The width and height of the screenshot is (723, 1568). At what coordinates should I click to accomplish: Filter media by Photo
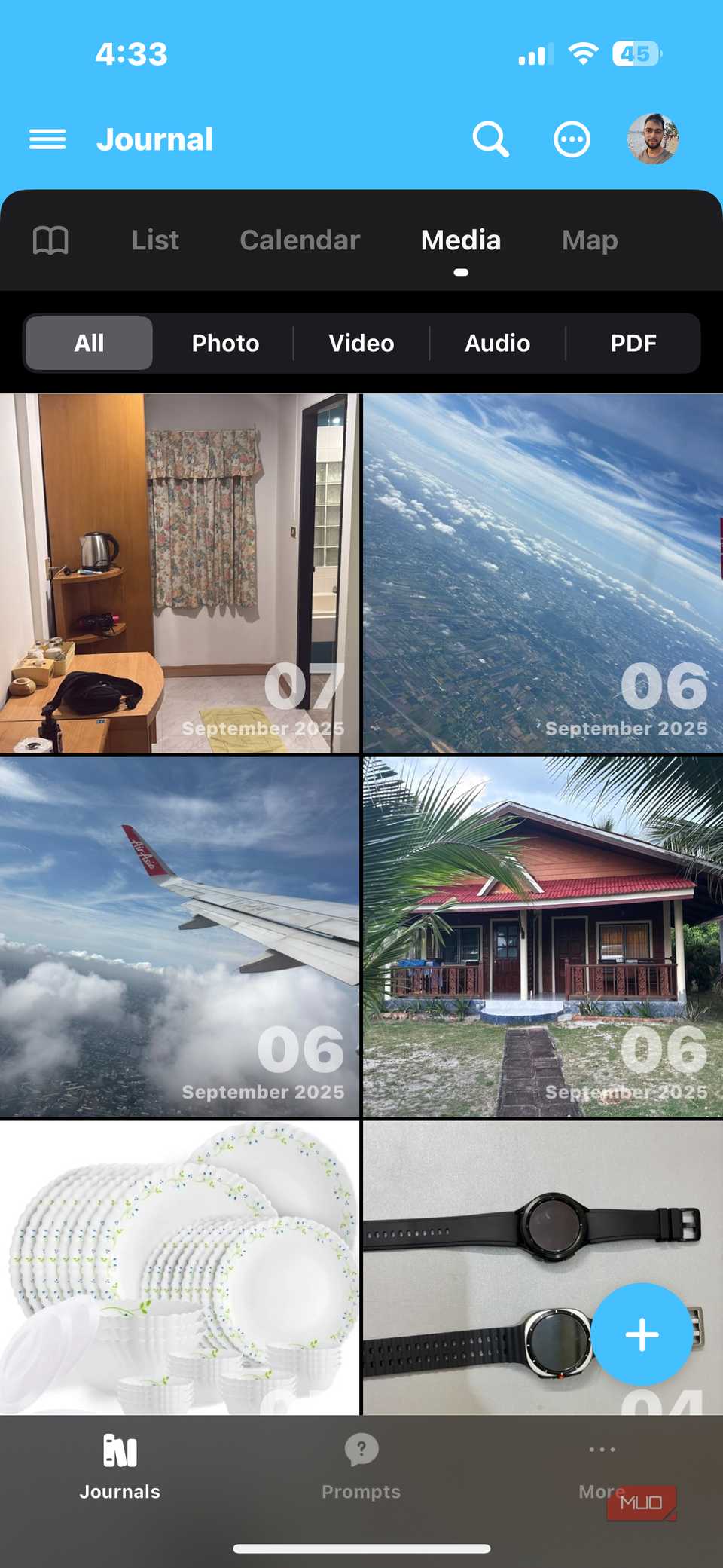pyautogui.click(x=225, y=344)
